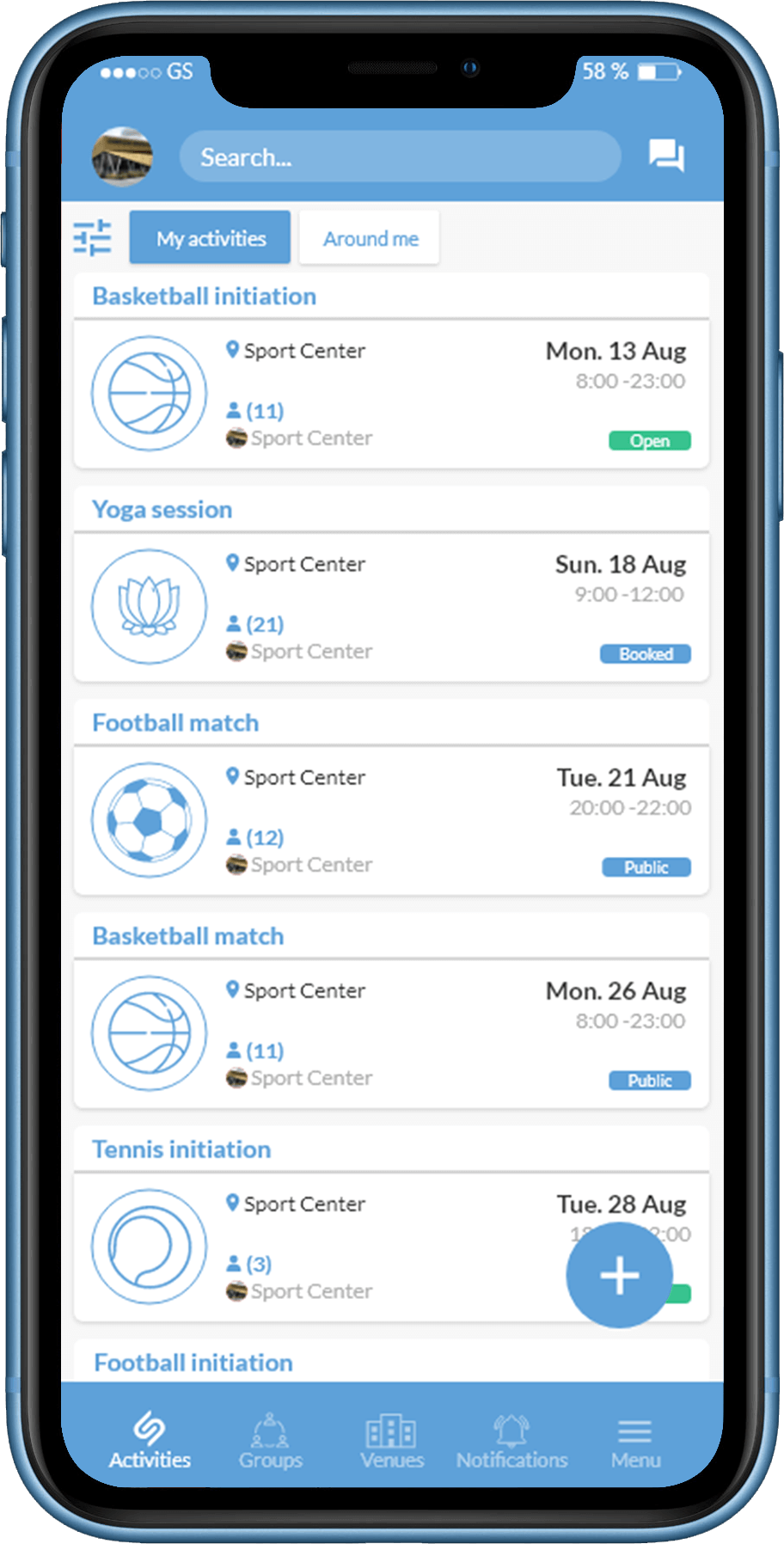This screenshot has height=1544, width=784.
Task: Switch to the Groups tab
Action: pos(271,1440)
